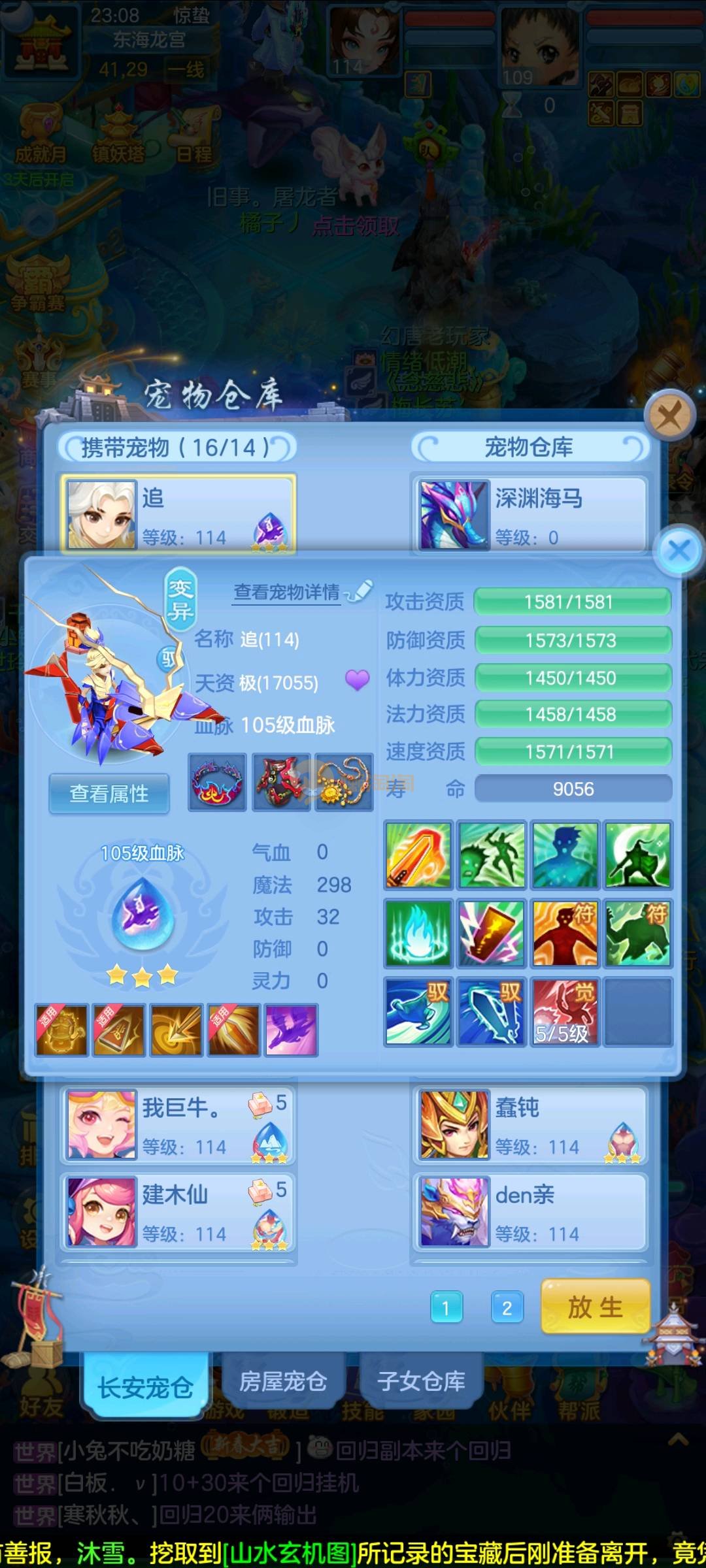This screenshot has width=706, height=1568.
Task: Close the pet detail popup
Action: pyautogui.click(x=679, y=550)
